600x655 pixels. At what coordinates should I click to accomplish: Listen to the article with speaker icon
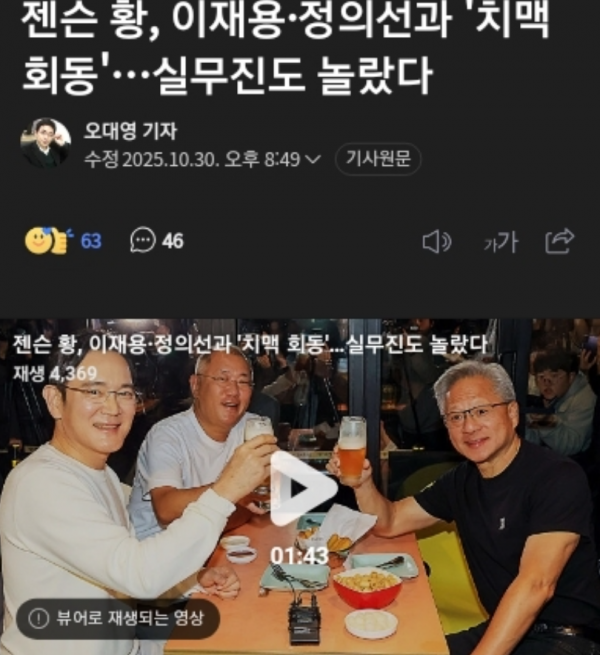tap(436, 241)
